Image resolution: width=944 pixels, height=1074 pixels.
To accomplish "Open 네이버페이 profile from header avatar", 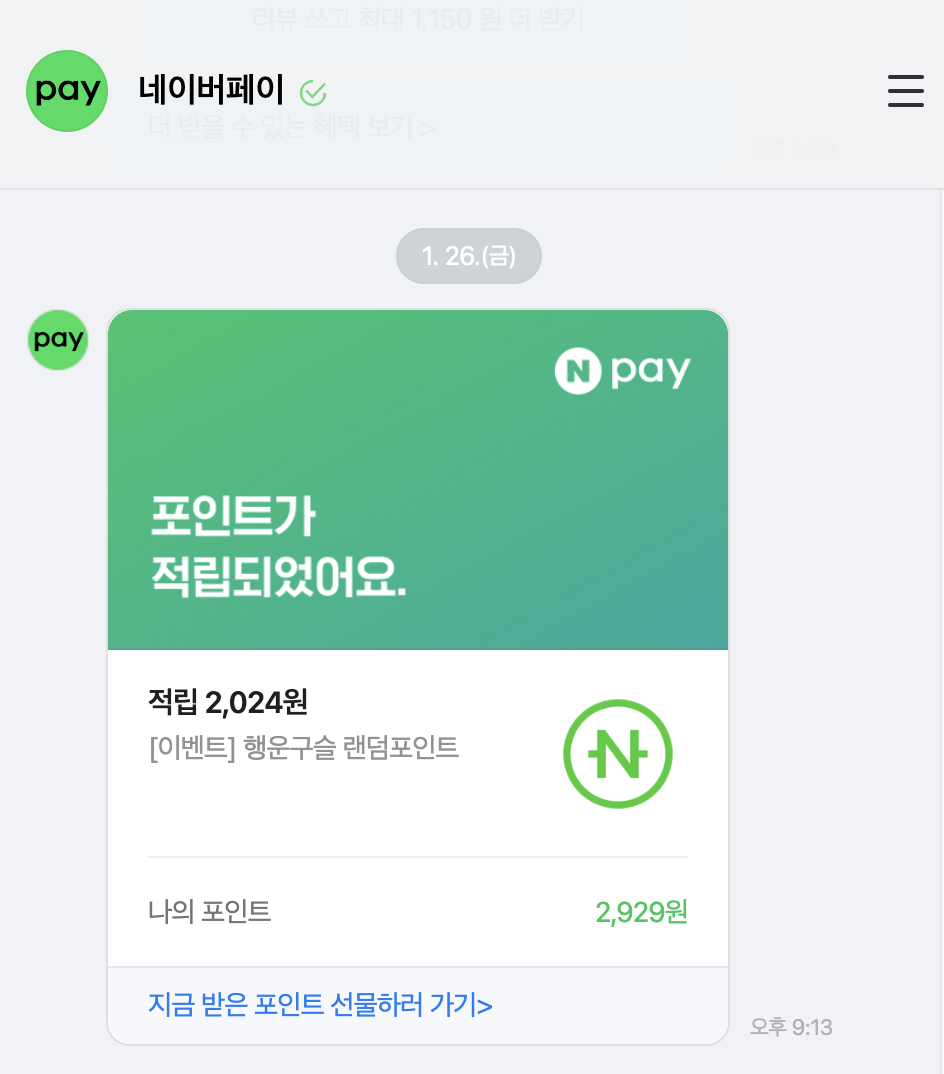I will (66, 91).
